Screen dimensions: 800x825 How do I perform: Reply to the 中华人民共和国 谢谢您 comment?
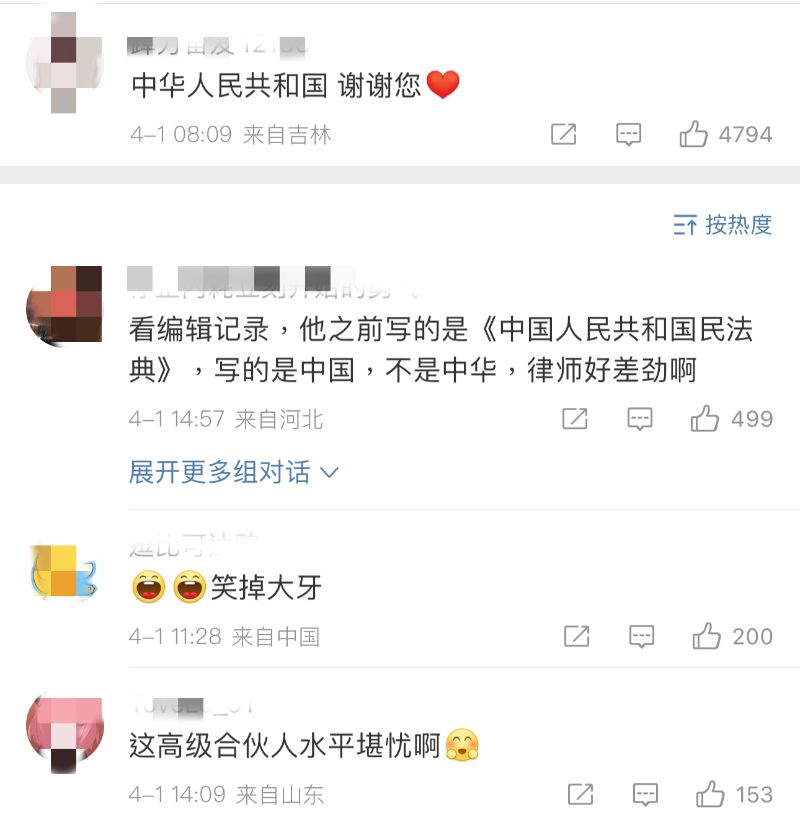(x=628, y=134)
